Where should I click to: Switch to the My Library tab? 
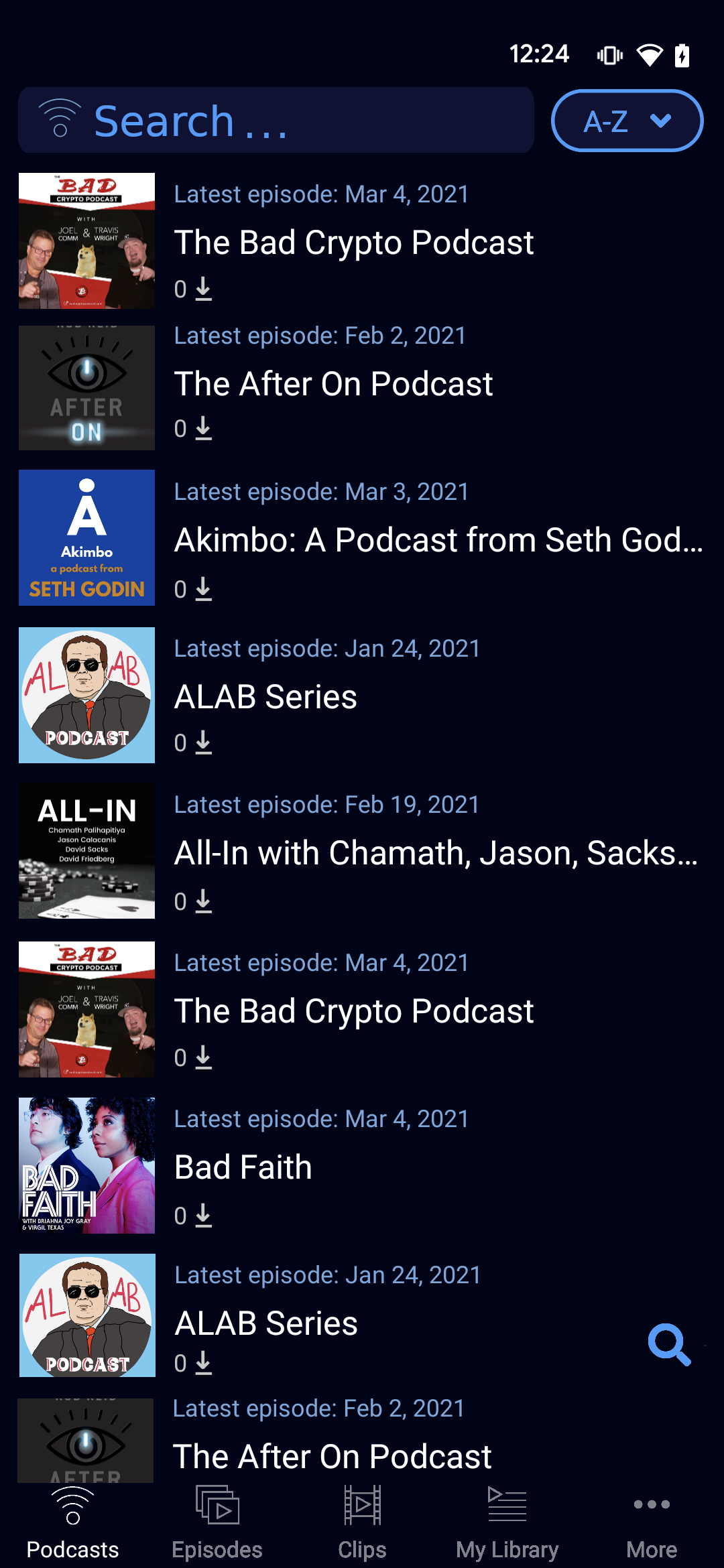pos(507,1522)
